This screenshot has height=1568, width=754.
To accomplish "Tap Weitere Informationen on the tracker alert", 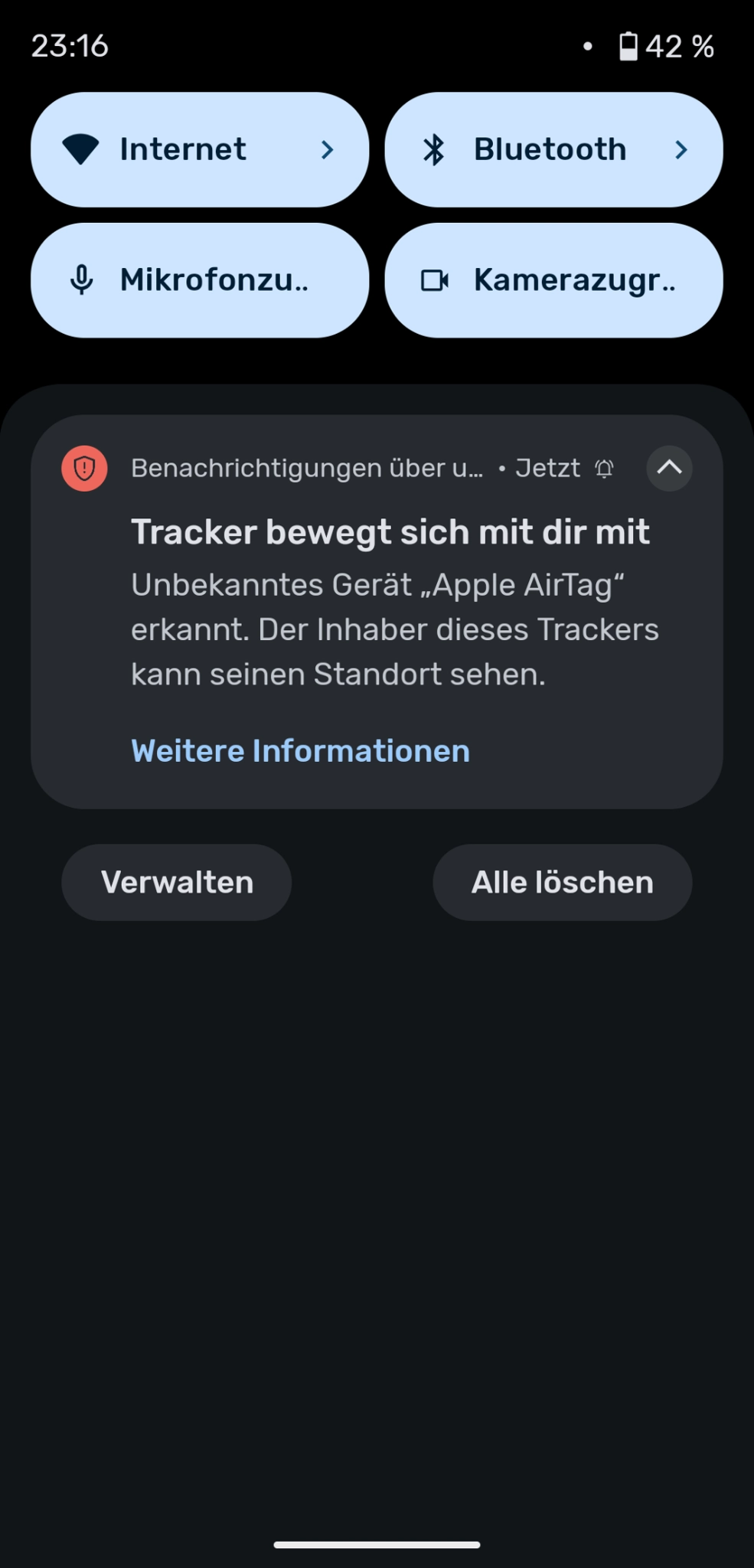I will (300, 751).
